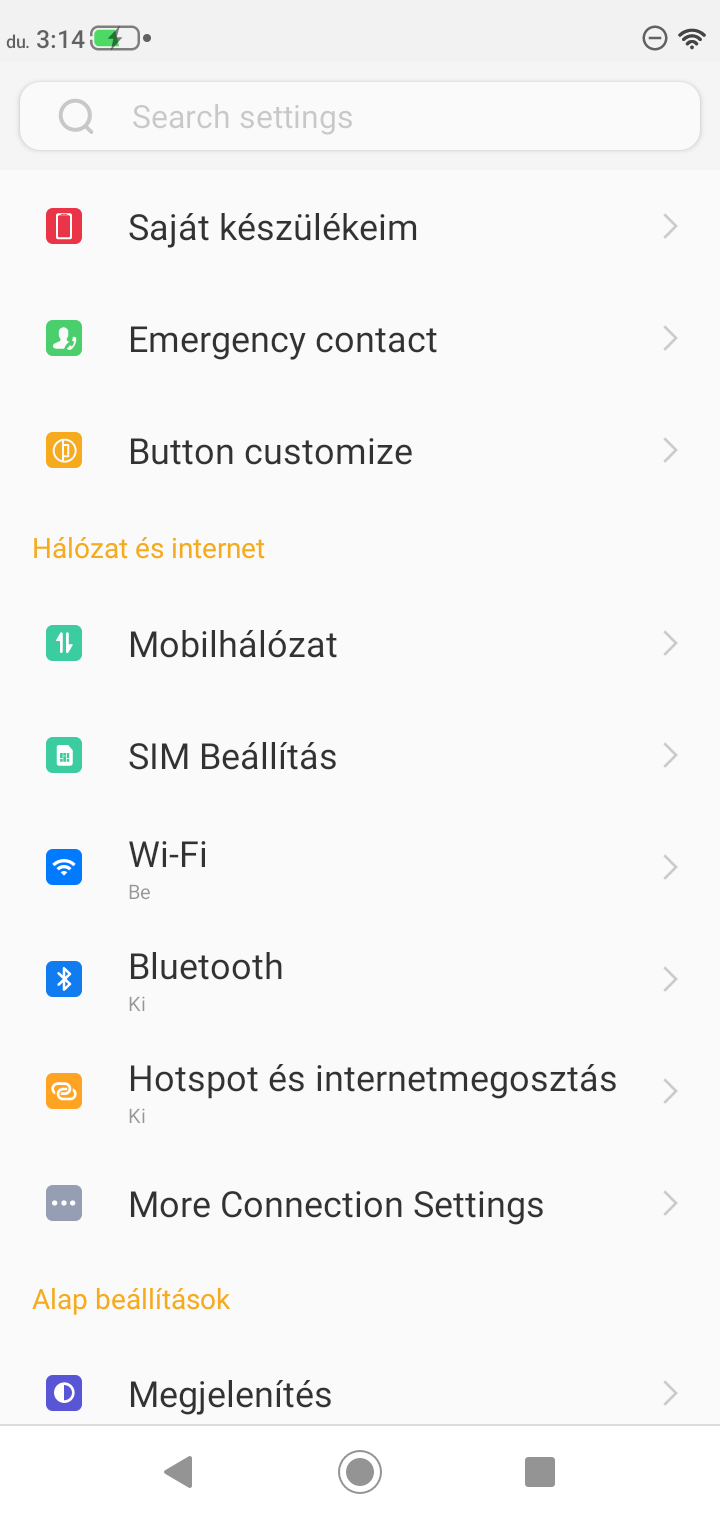The height and width of the screenshot is (1520, 720).
Task: Open Hotspot és internetmegosztás
Action: pyautogui.click(x=360, y=1092)
